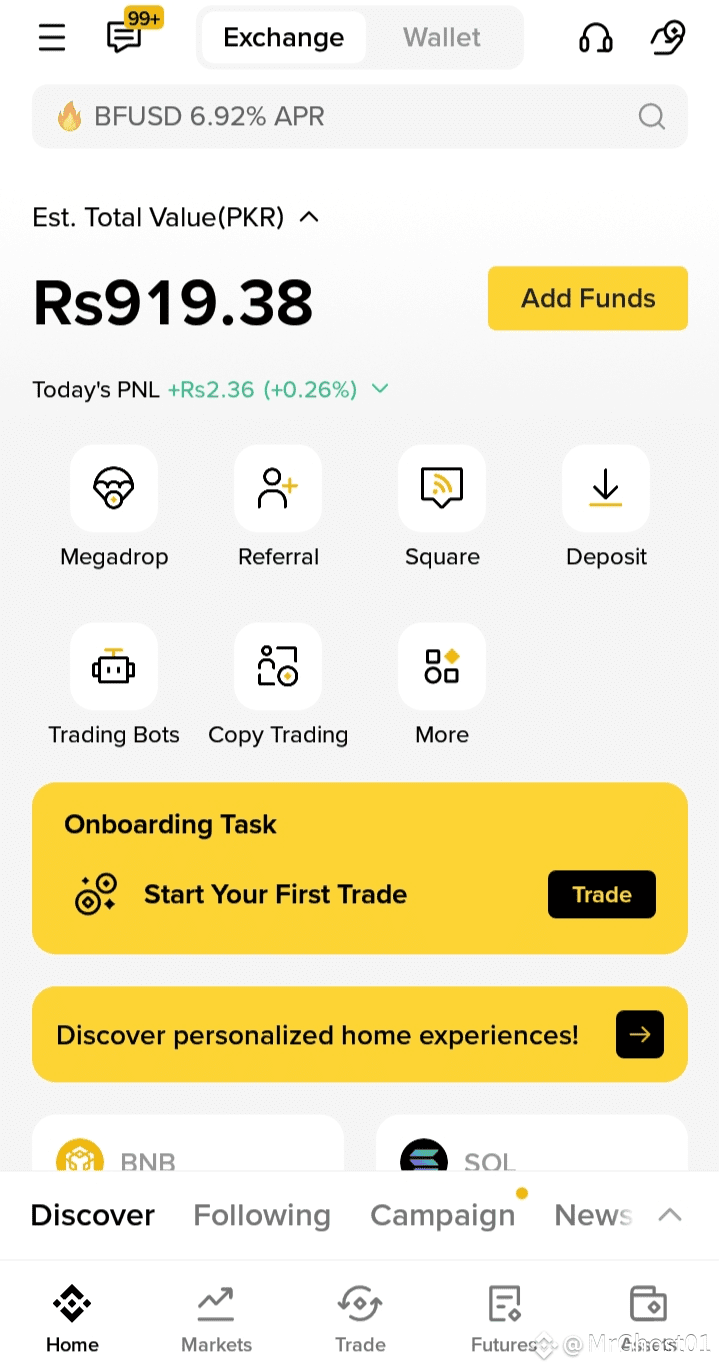
Task: Search from the BFUSD APR search bar
Action: pos(360,117)
